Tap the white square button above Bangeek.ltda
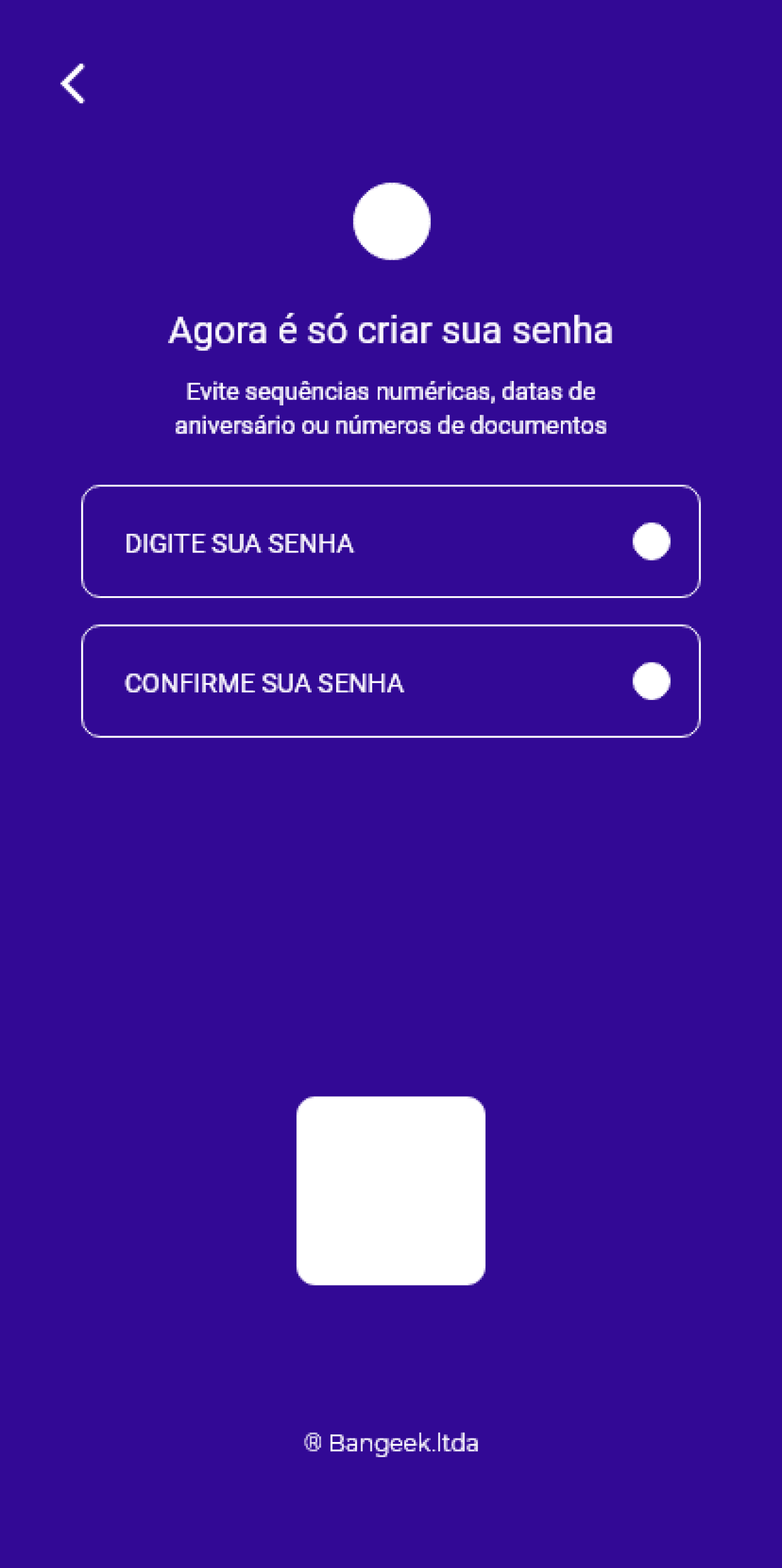782x1568 pixels. [x=390, y=1191]
